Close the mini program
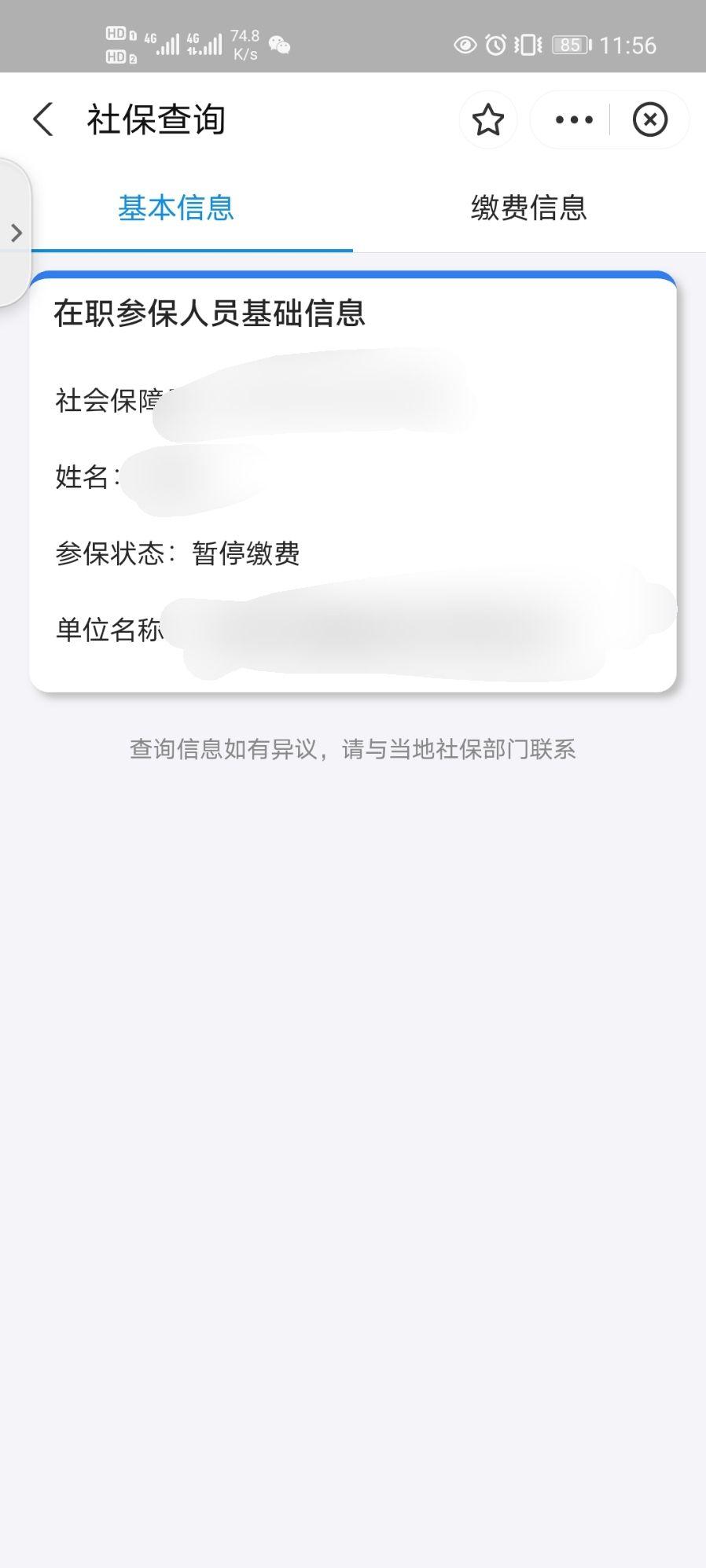 click(649, 119)
